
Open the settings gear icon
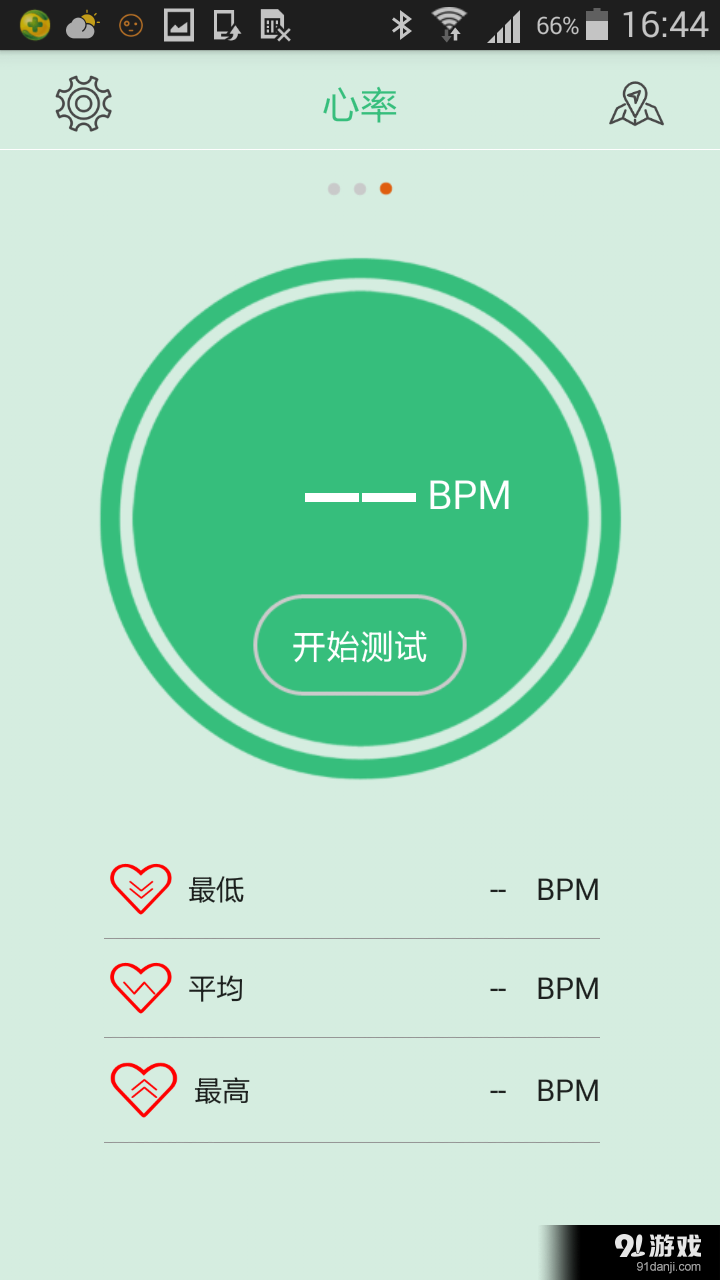coord(83,103)
